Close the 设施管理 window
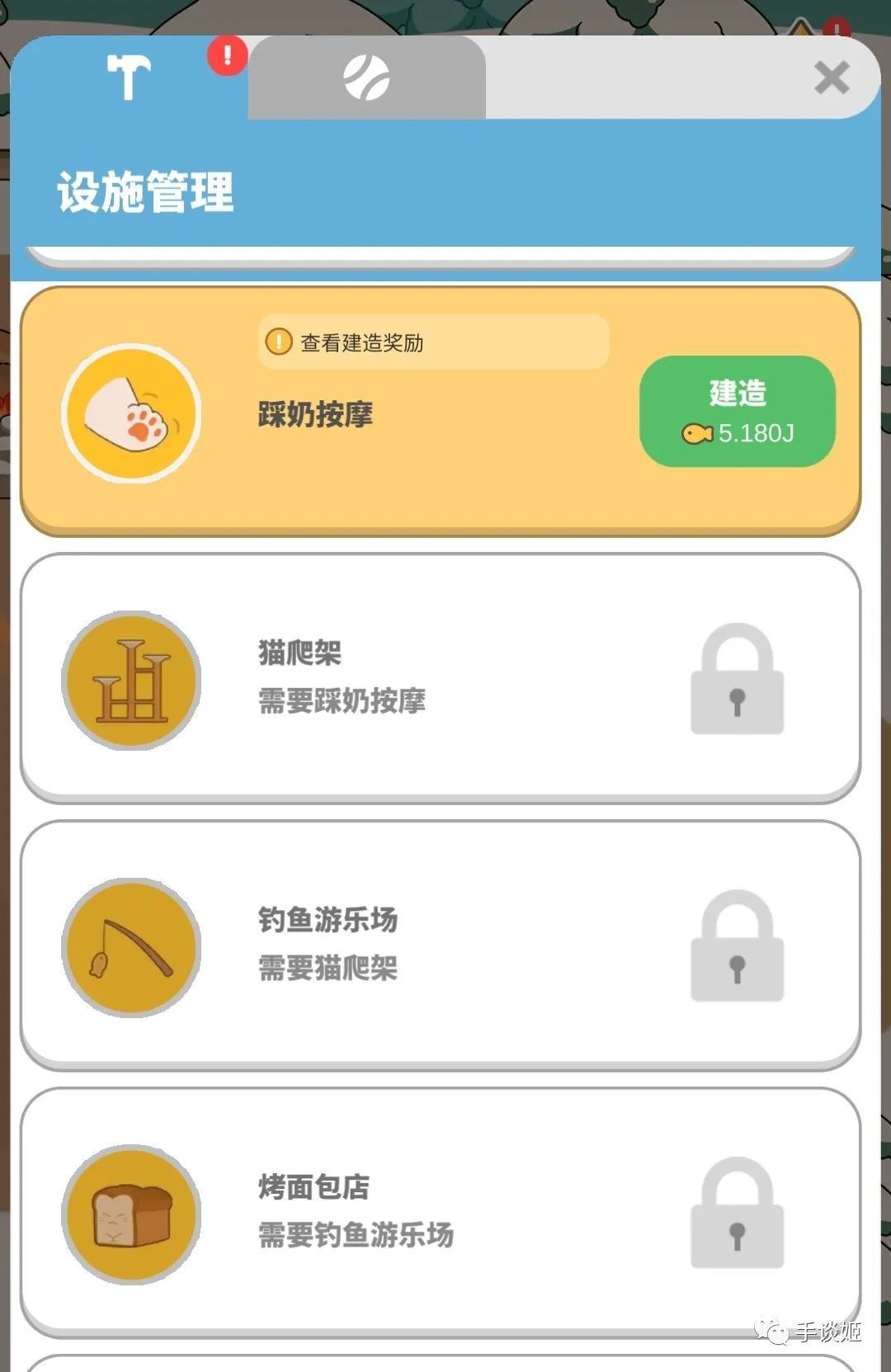891x1372 pixels. click(832, 78)
